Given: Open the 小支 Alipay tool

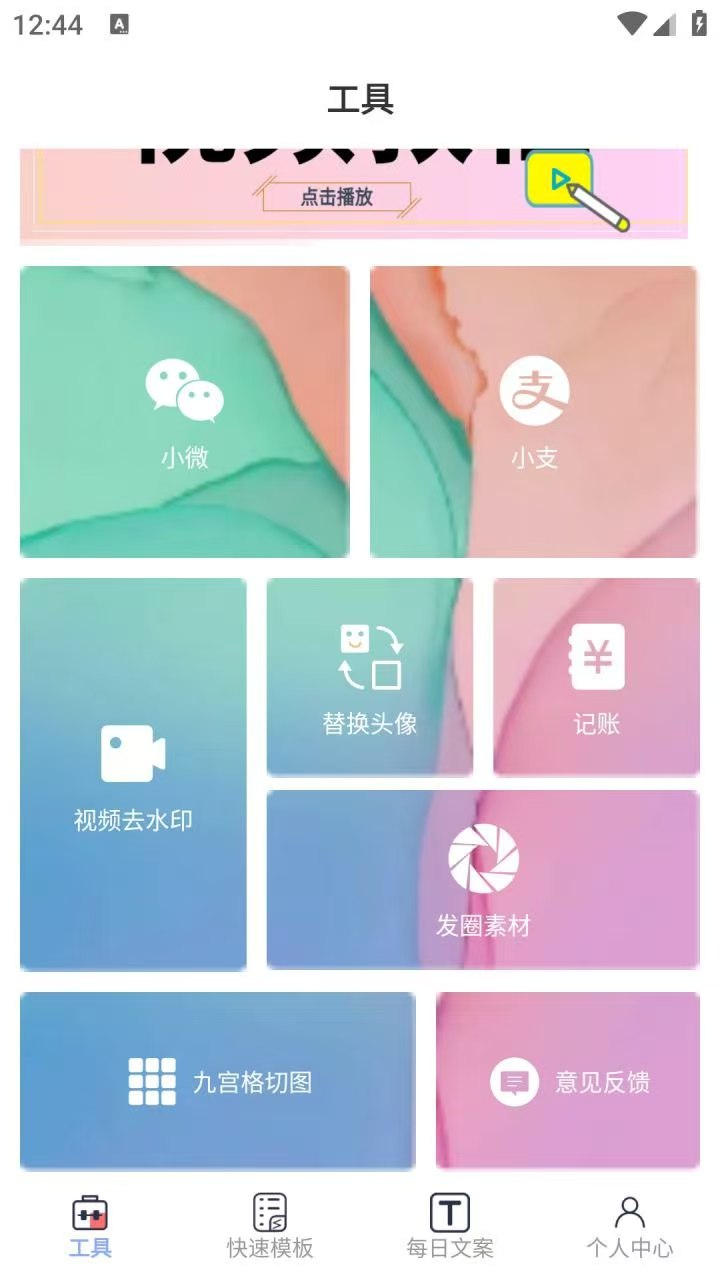Looking at the screenshot, I should click(534, 410).
